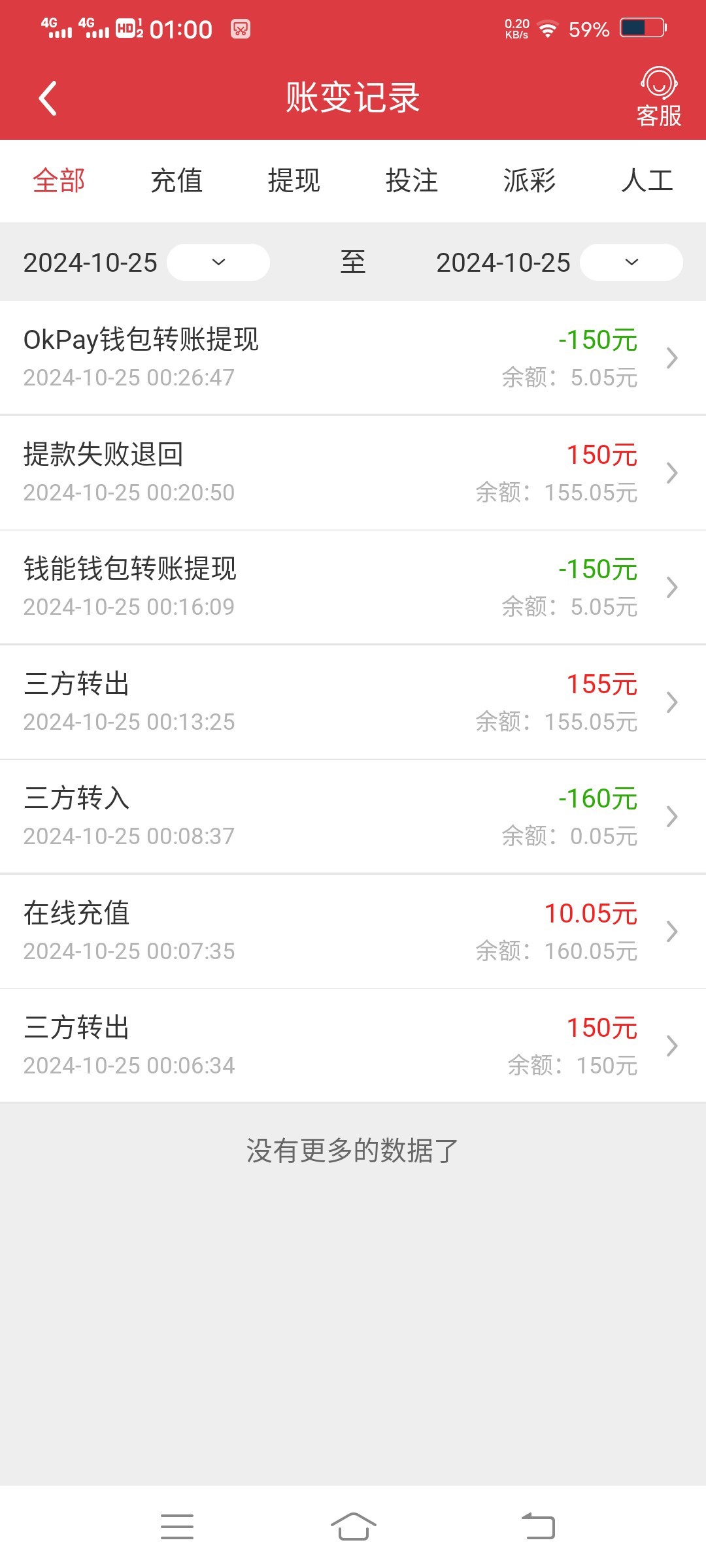Tap the system home button
706x1568 pixels.
353,1527
